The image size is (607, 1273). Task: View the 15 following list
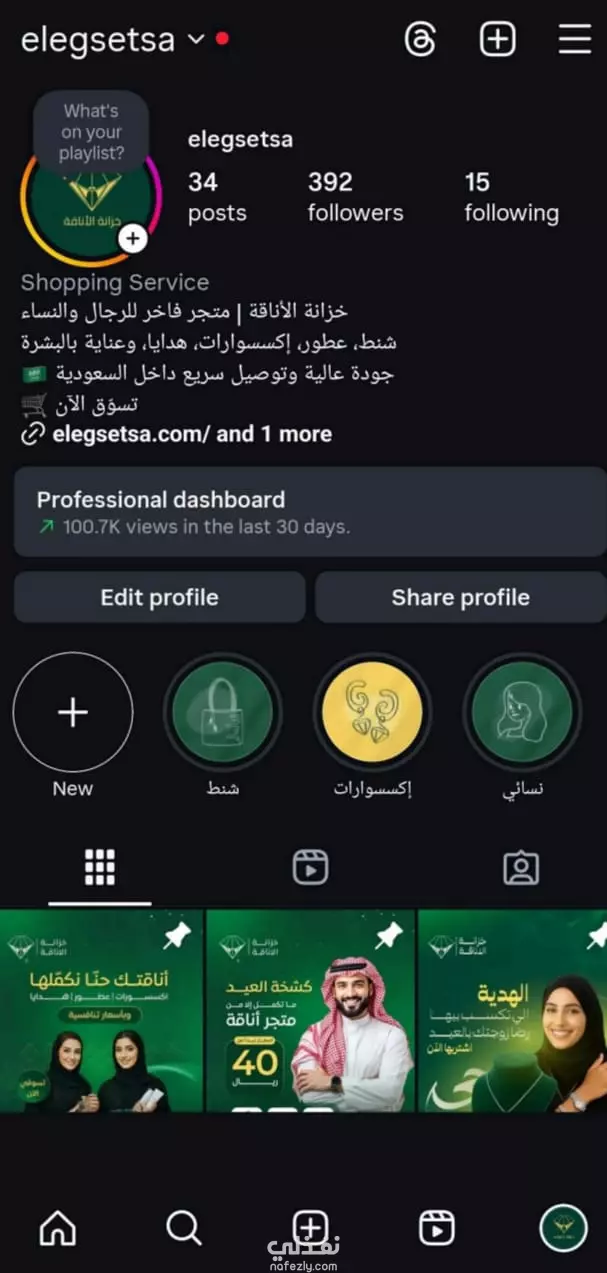click(x=511, y=197)
